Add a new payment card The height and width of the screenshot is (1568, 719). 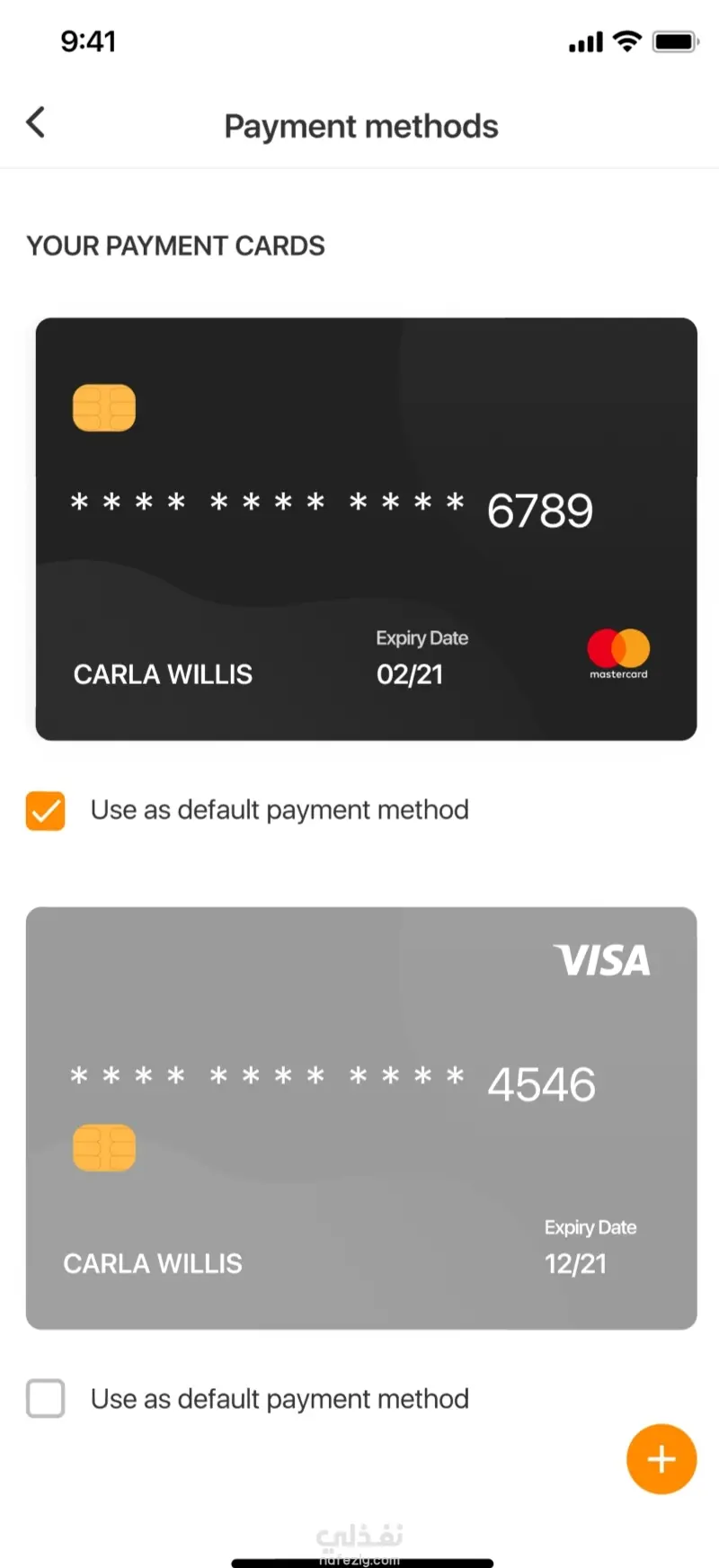click(x=661, y=1458)
